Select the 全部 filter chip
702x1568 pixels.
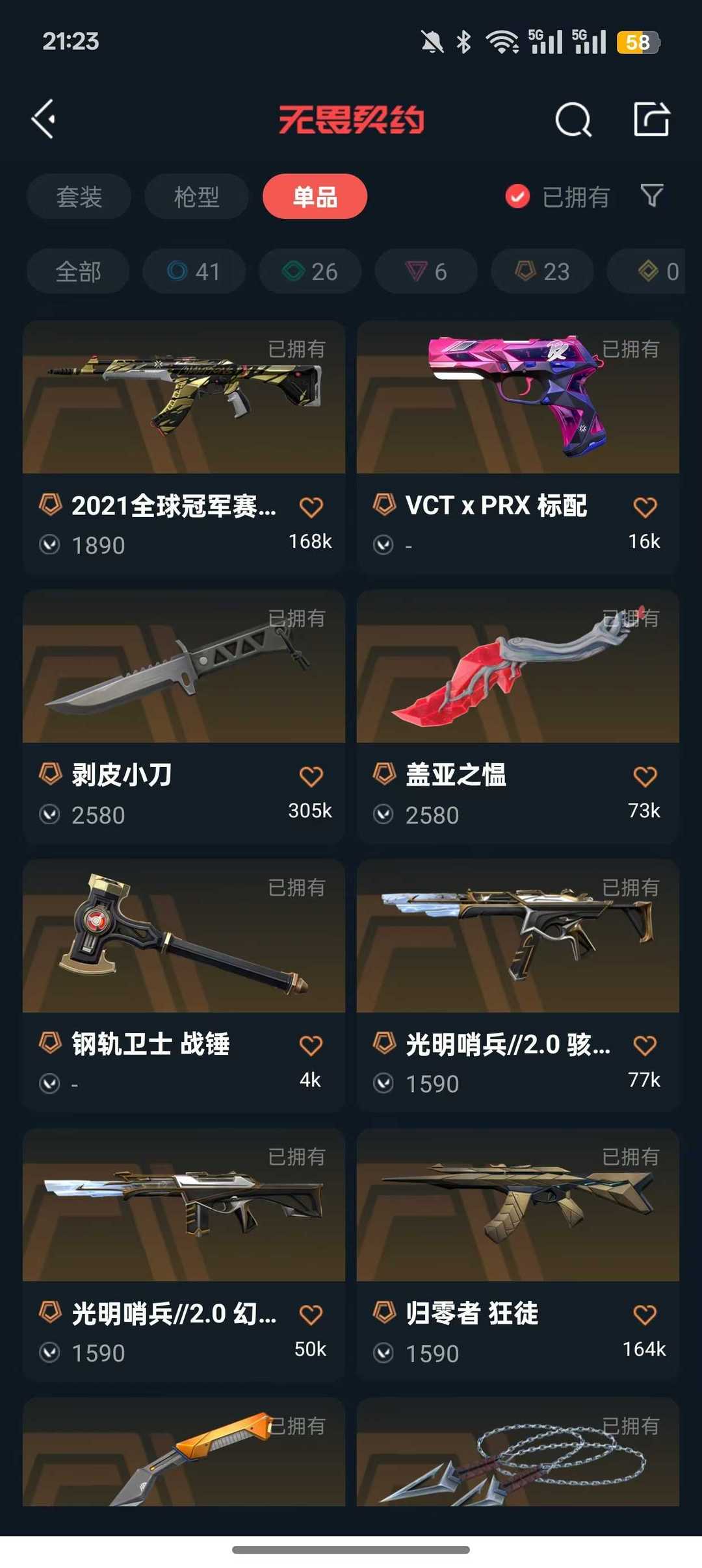pyautogui.click(x=77, y=272)
